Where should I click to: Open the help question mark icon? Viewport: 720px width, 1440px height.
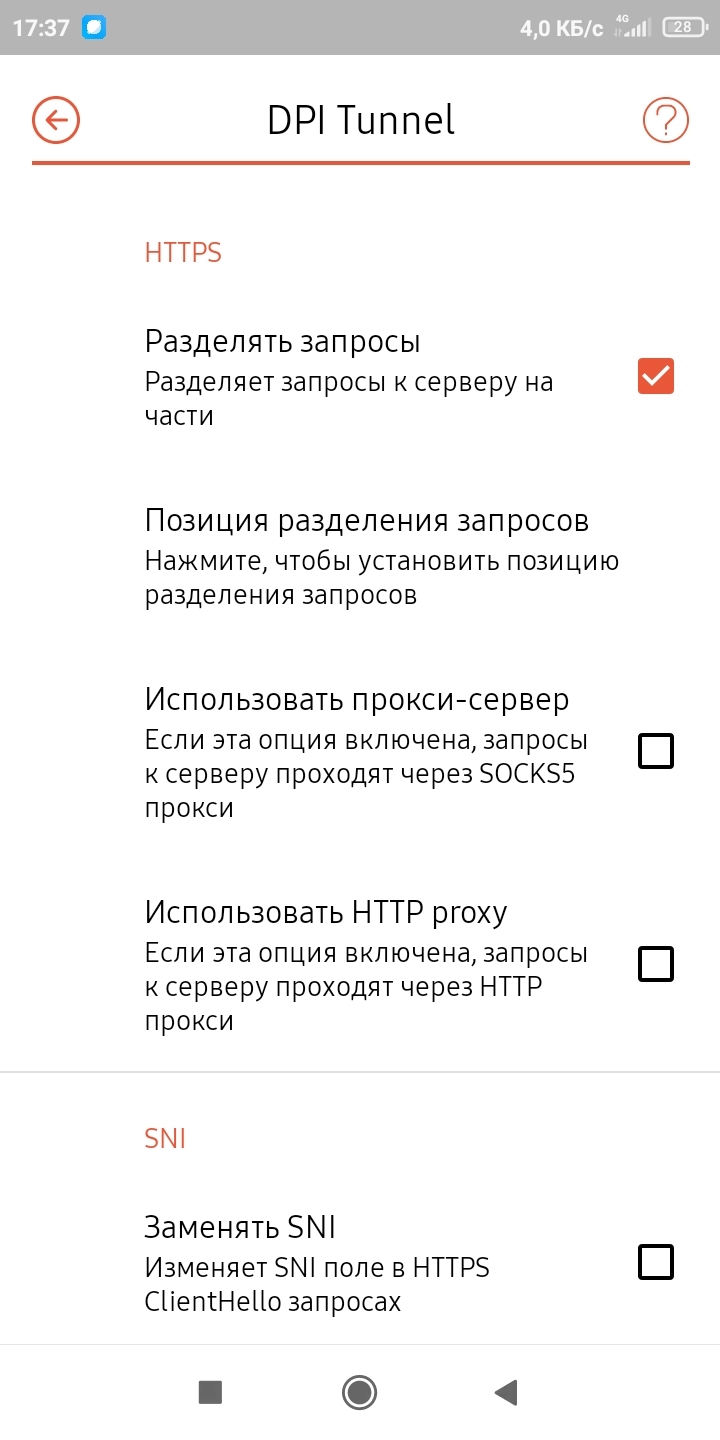coord(665,121)
